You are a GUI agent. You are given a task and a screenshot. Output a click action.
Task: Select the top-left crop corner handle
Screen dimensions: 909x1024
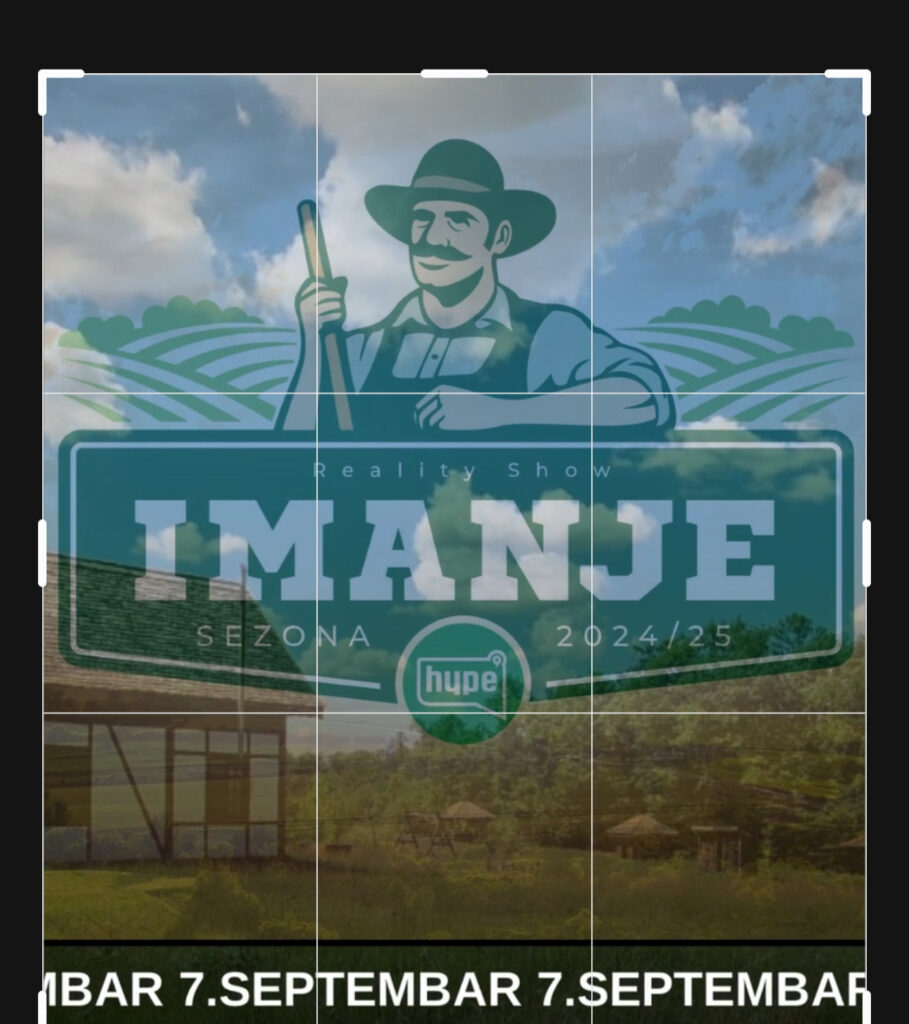44,76
